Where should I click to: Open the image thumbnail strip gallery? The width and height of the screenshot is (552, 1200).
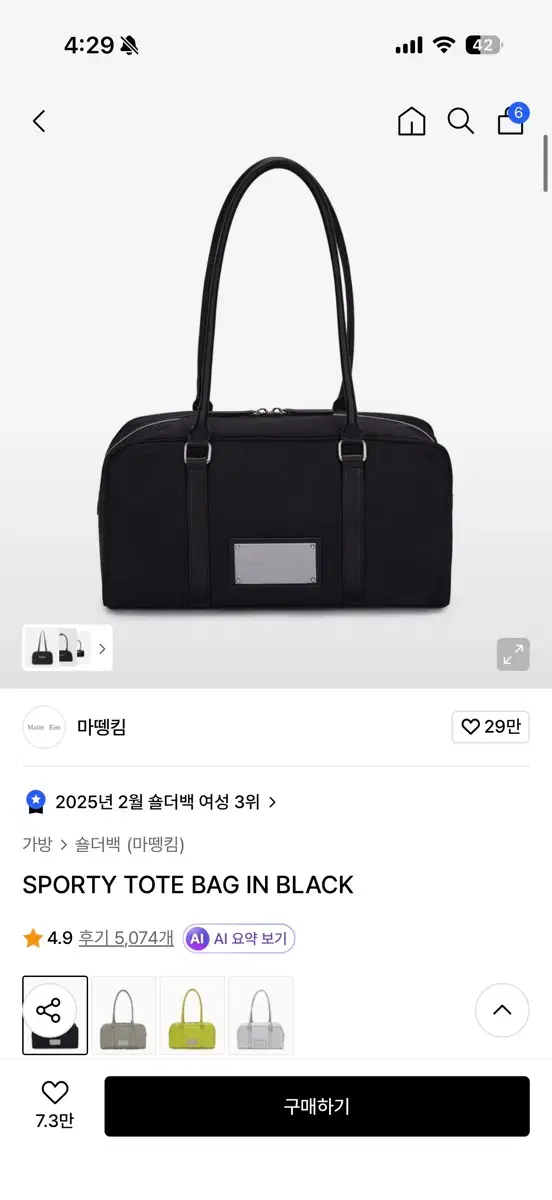click(67, 648)
